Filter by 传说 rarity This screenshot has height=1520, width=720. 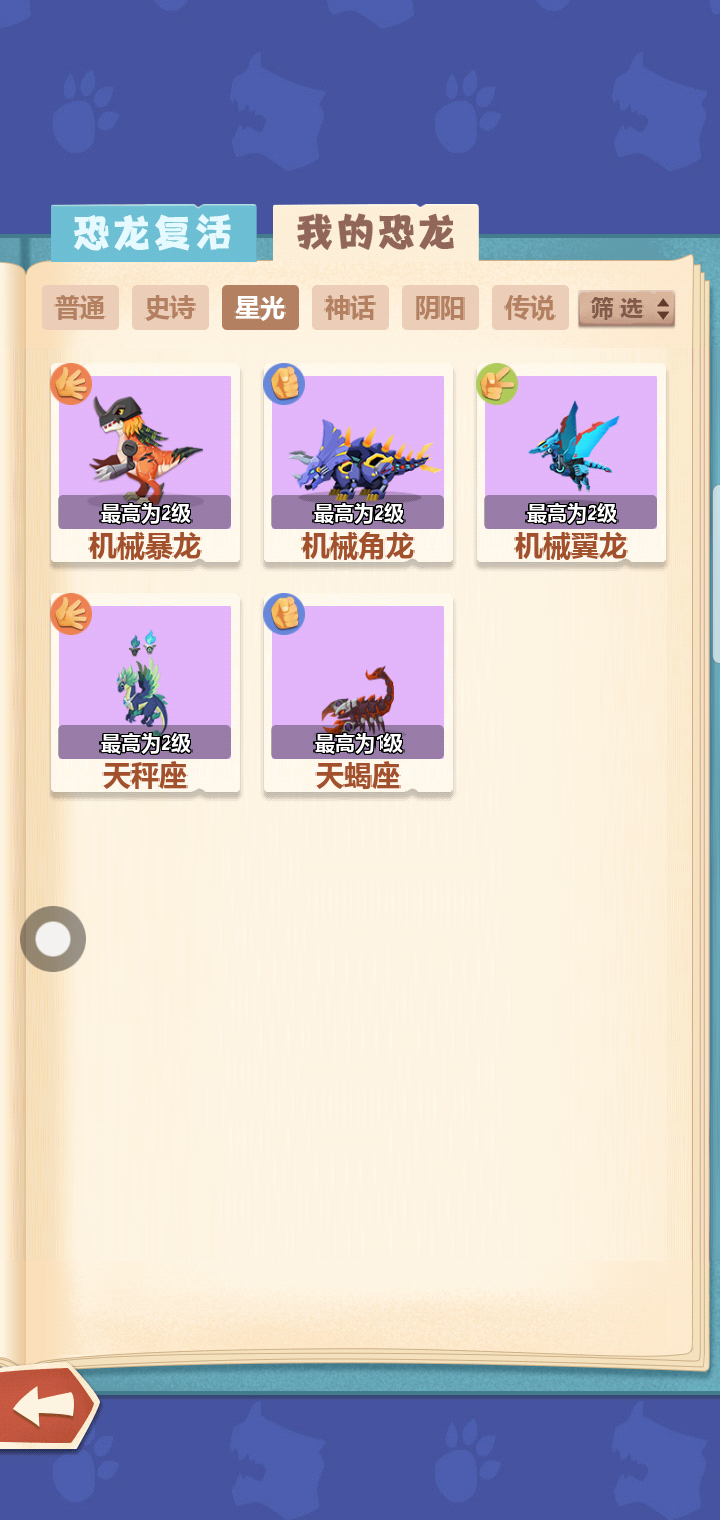pos(530,308)
